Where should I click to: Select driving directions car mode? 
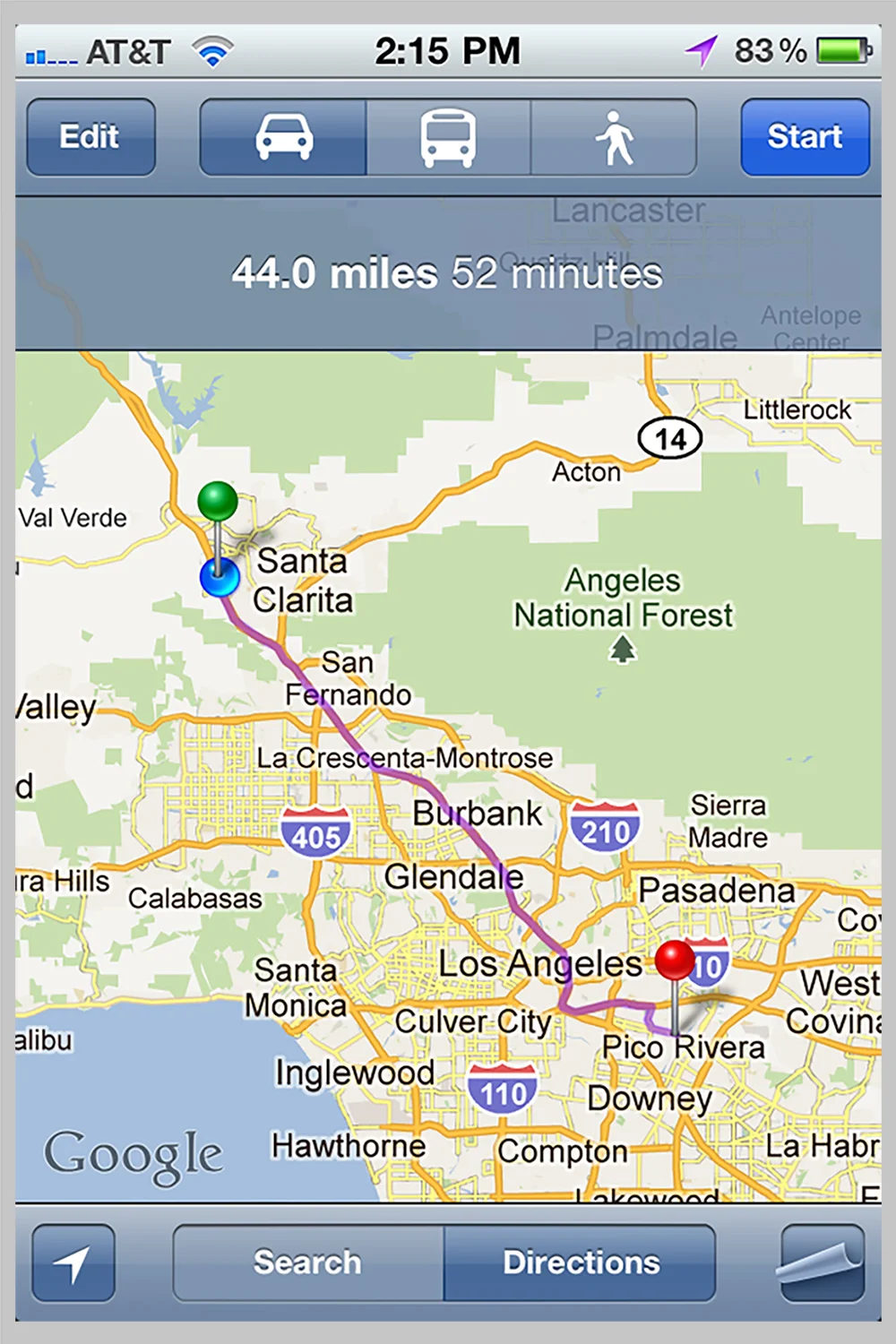pyautogui.click(x=283, y=137)
